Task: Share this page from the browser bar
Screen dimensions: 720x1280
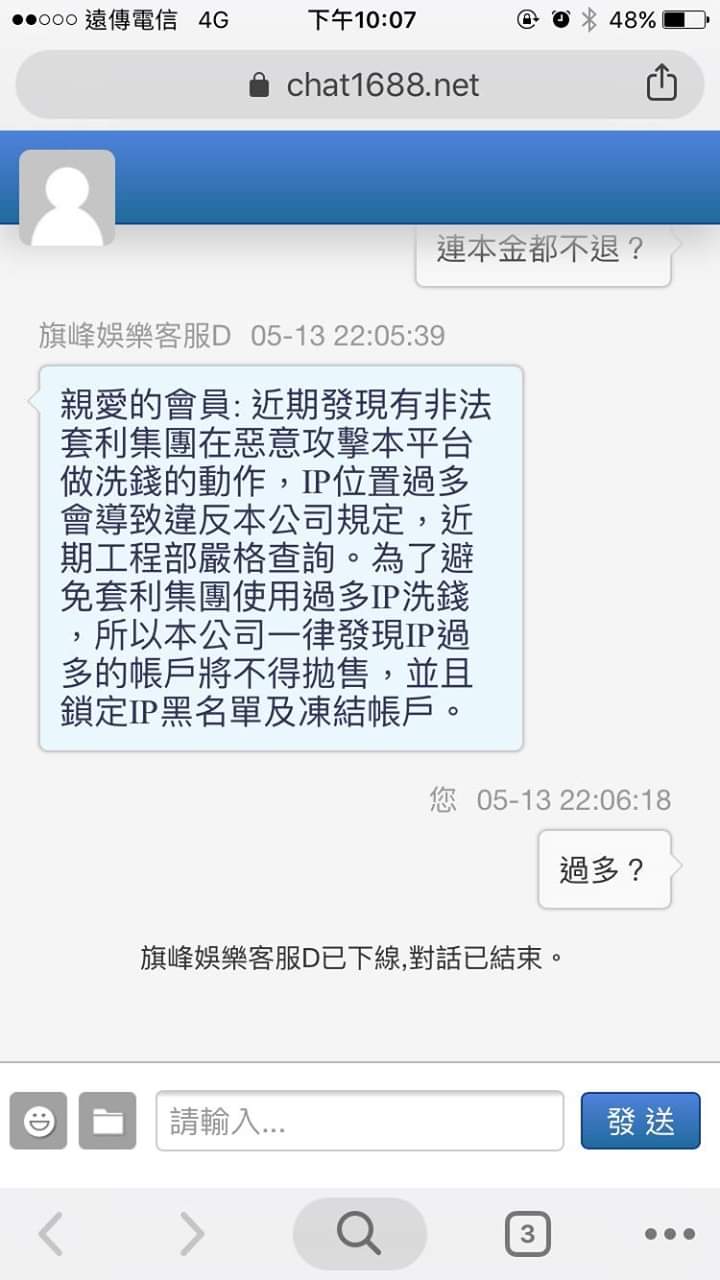Action: pyautogui.click(x=661, y=85)
